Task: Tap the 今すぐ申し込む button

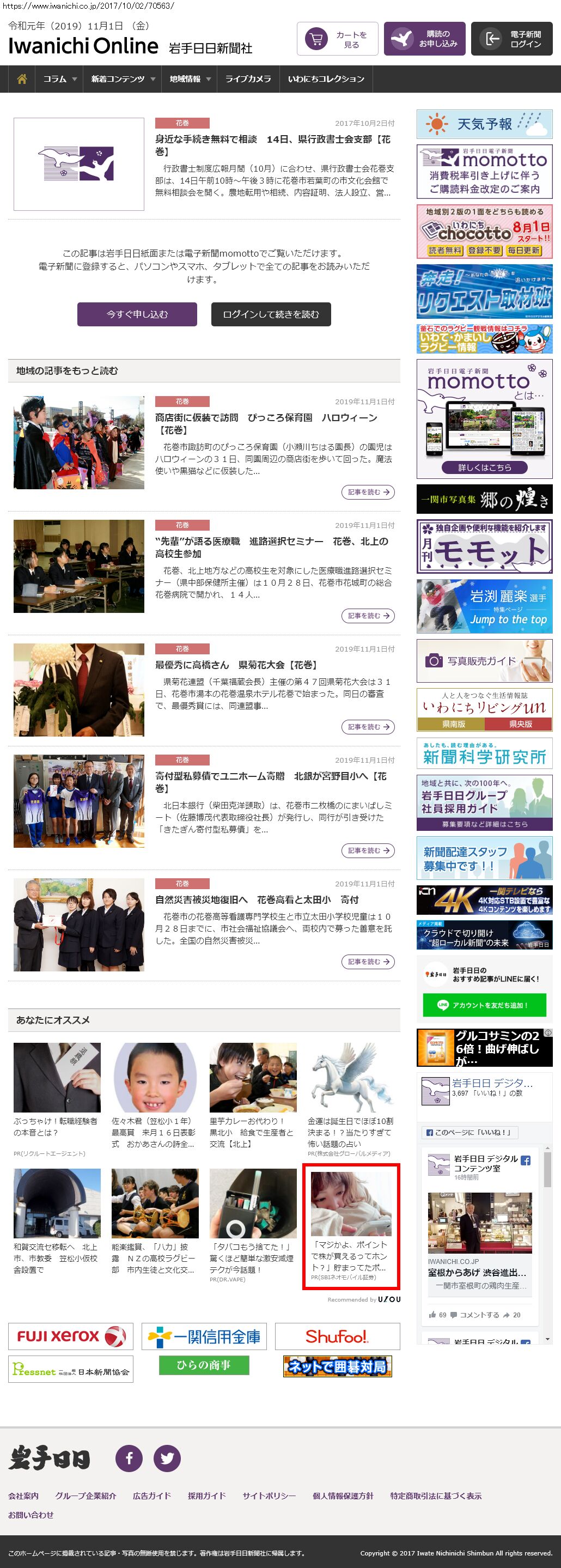Action: coord(137,314)
